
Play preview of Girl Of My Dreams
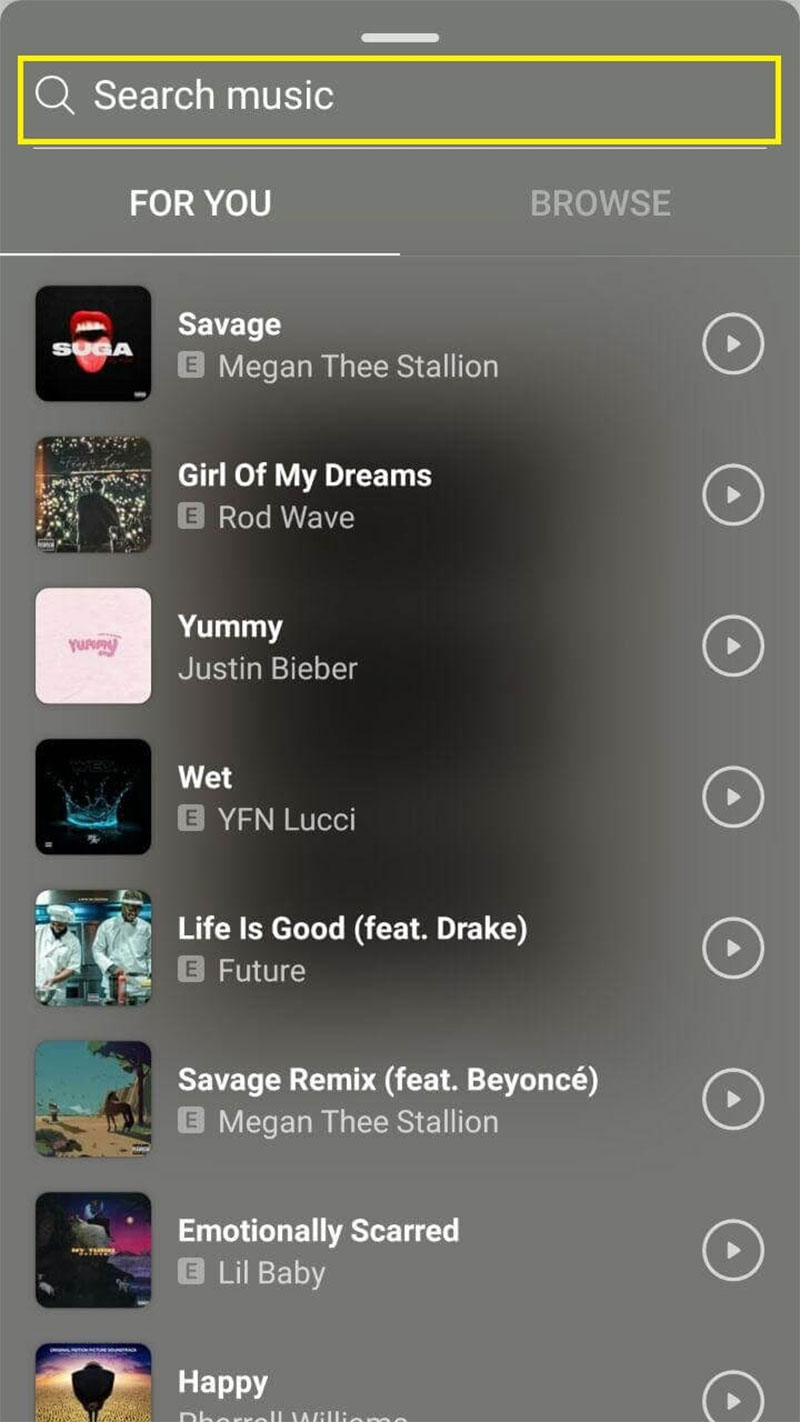point(733,495)
